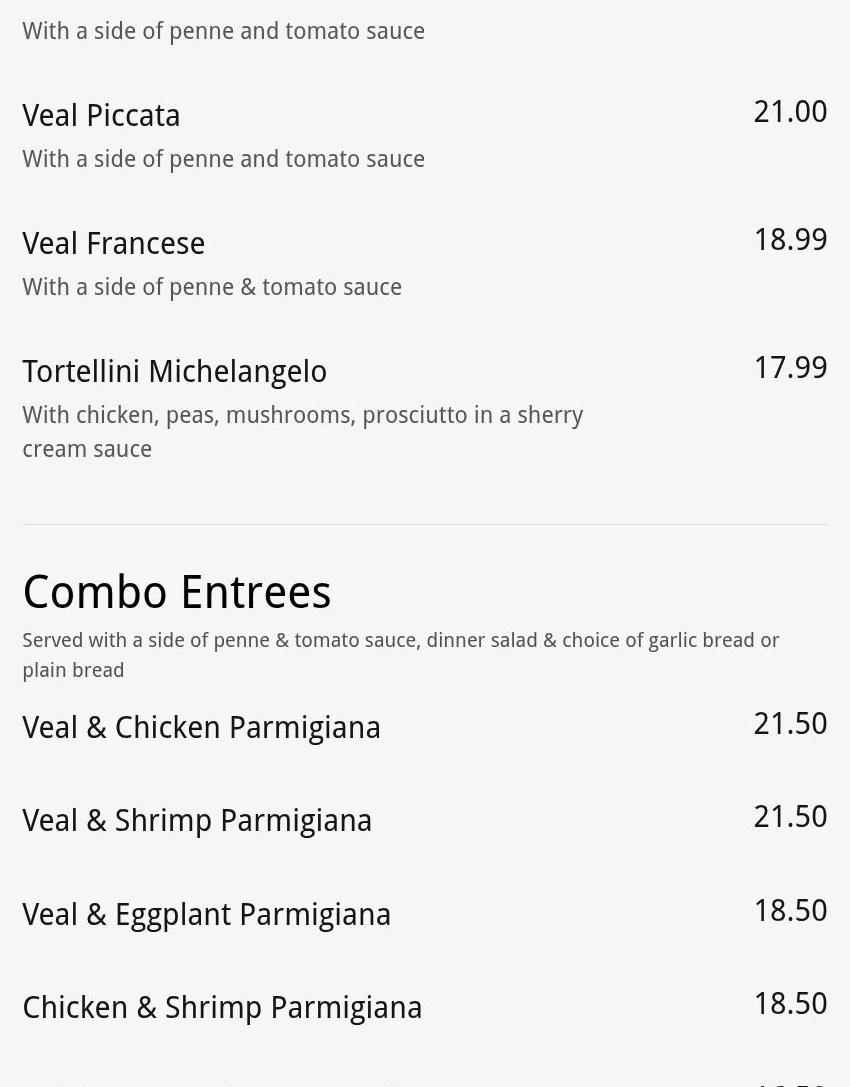Open the Veal Piccata menu item
This screenshot has width=850, height=1087.
pyautogui.click(x=102, y=116)
